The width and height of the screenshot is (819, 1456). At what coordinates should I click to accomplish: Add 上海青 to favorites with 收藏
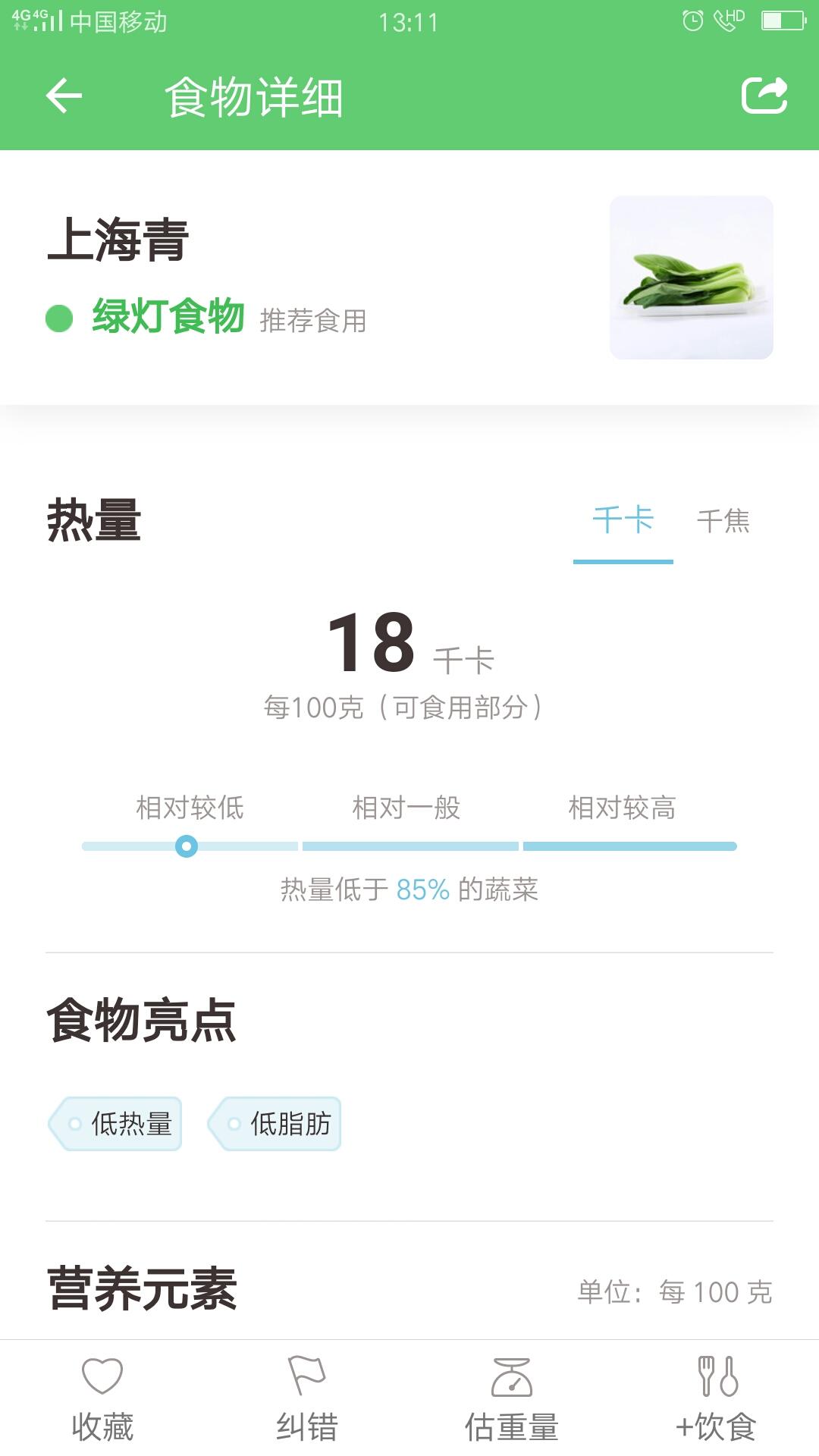pos(102,1399)
